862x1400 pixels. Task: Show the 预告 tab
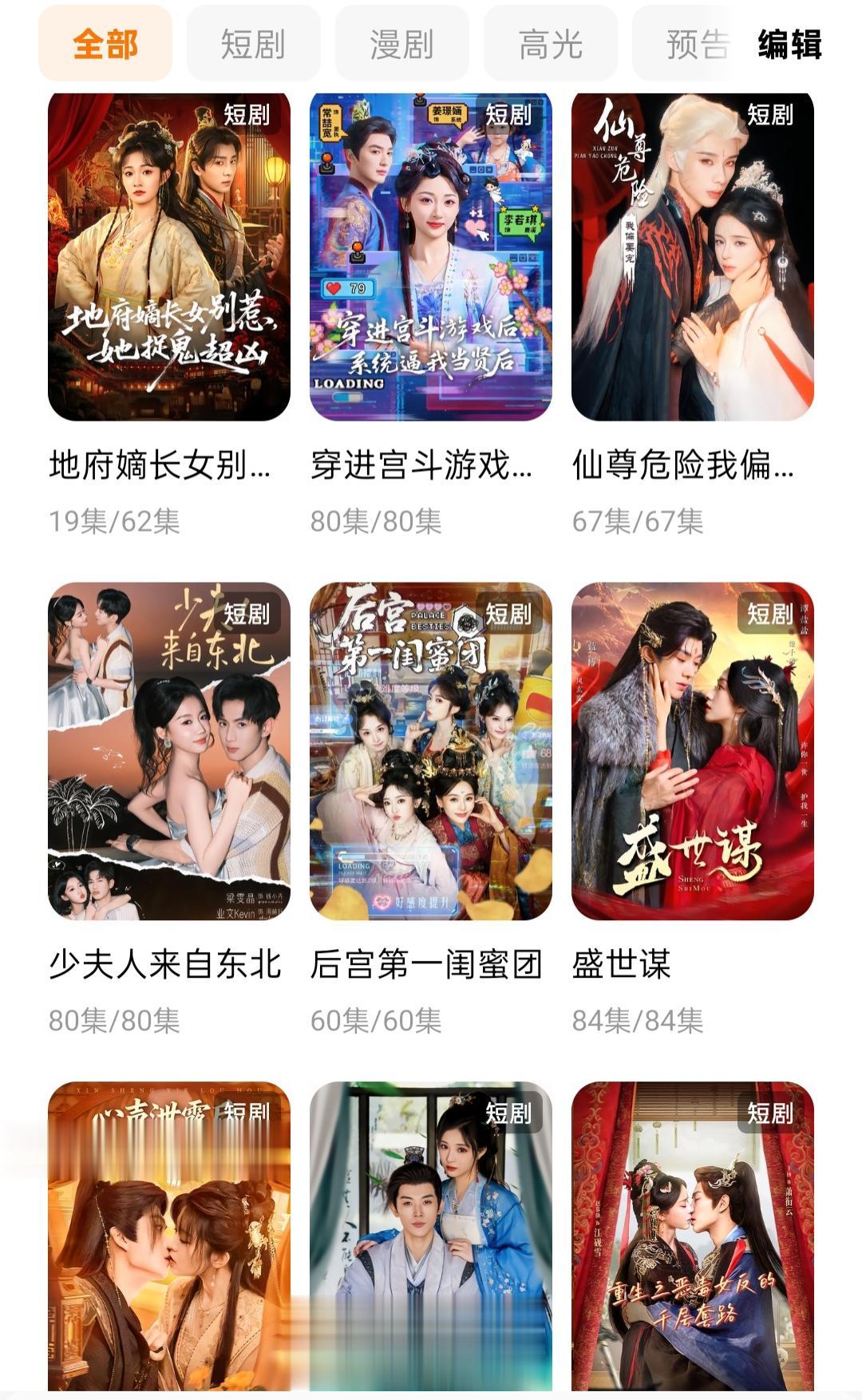pyautogui.click(x=693, y=44)
